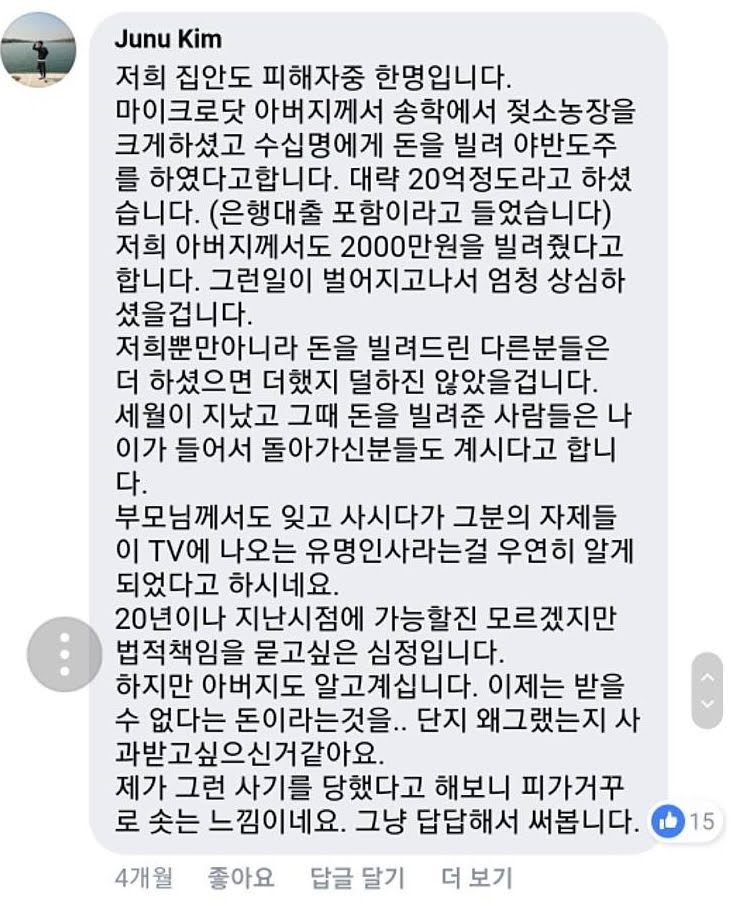Viewport: 735px width, 907px height.
Task: Like the comment with 좋아요
Action: point(241,879)
